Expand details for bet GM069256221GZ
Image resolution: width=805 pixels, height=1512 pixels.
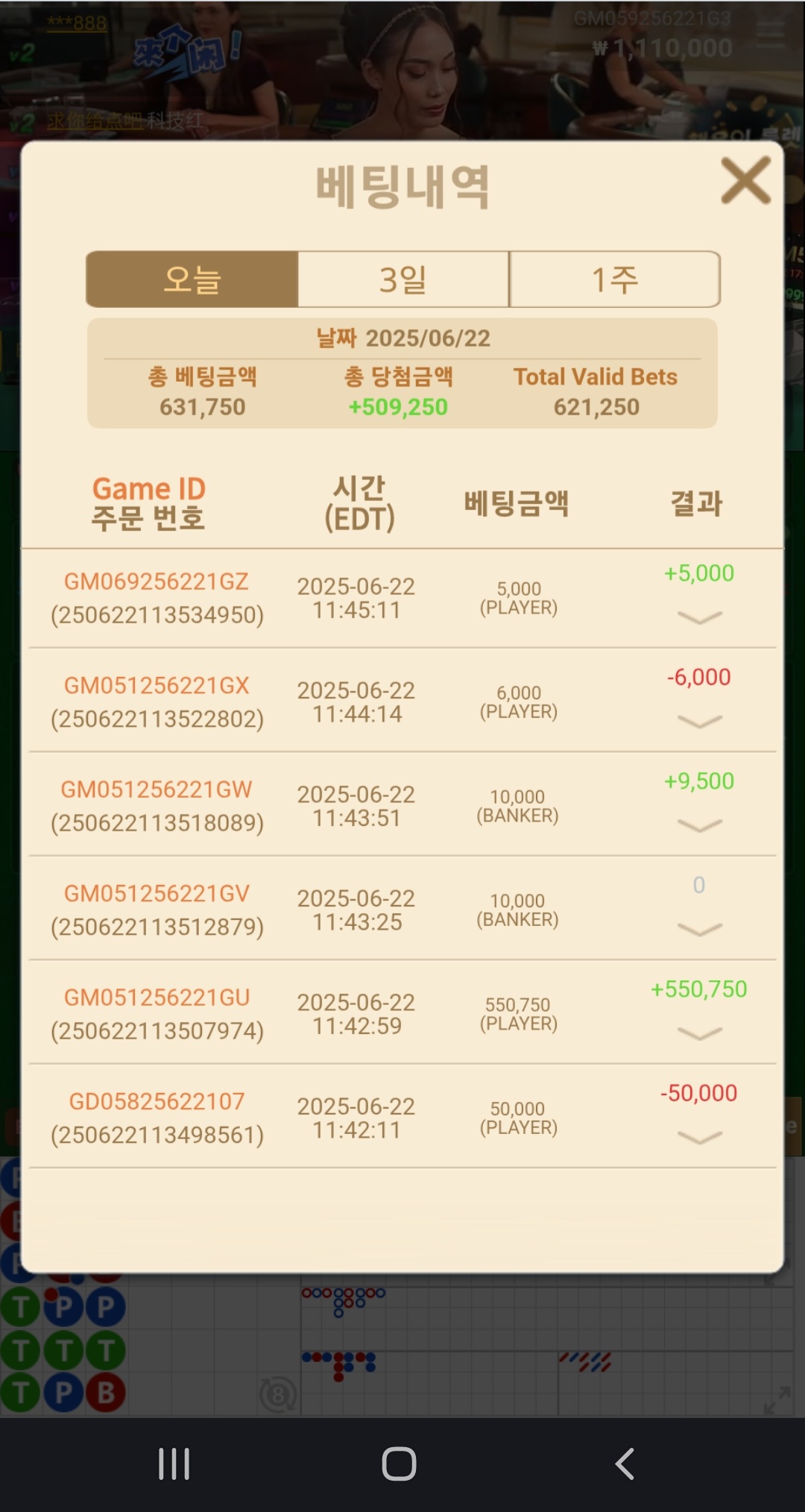[699, 617]
